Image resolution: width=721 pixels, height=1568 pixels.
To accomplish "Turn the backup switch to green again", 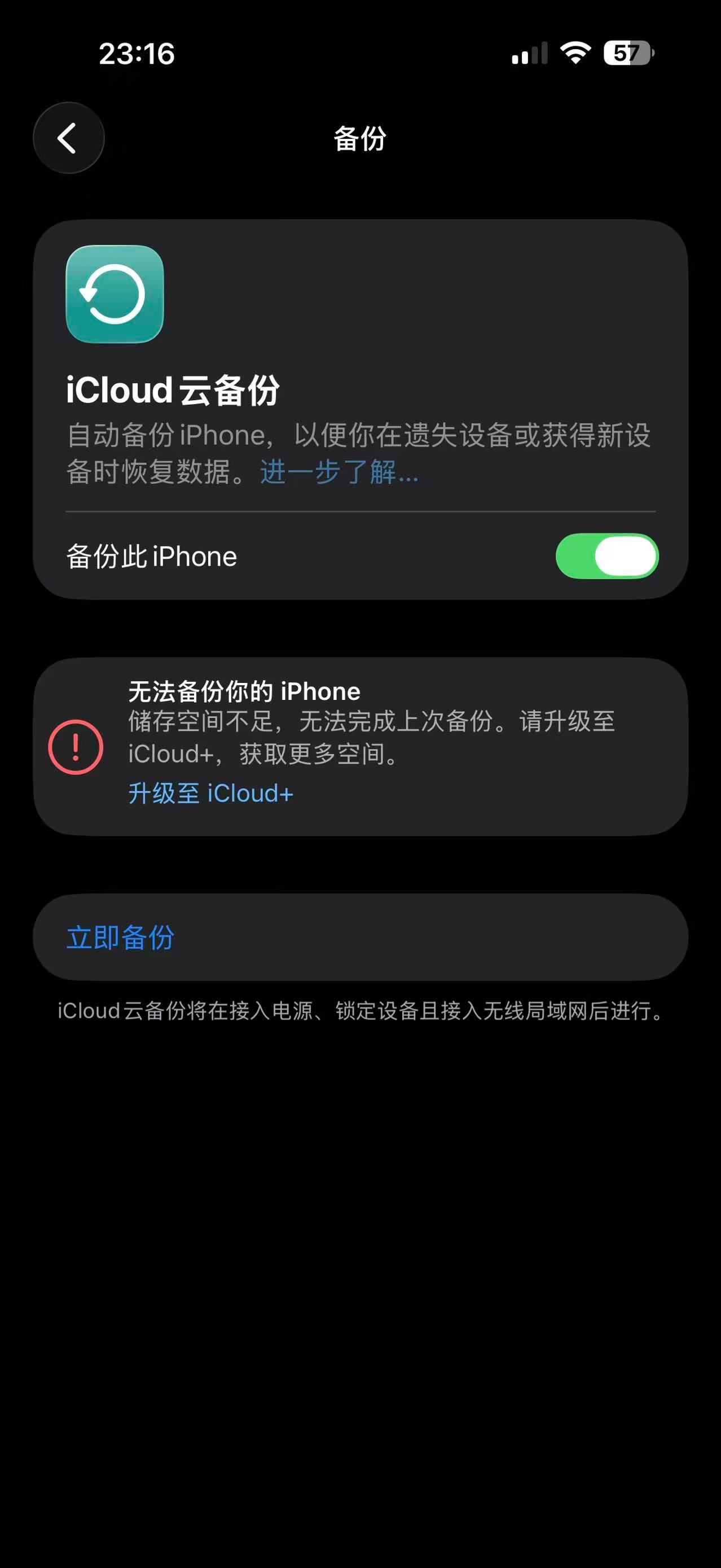I will tap(608, 556).
